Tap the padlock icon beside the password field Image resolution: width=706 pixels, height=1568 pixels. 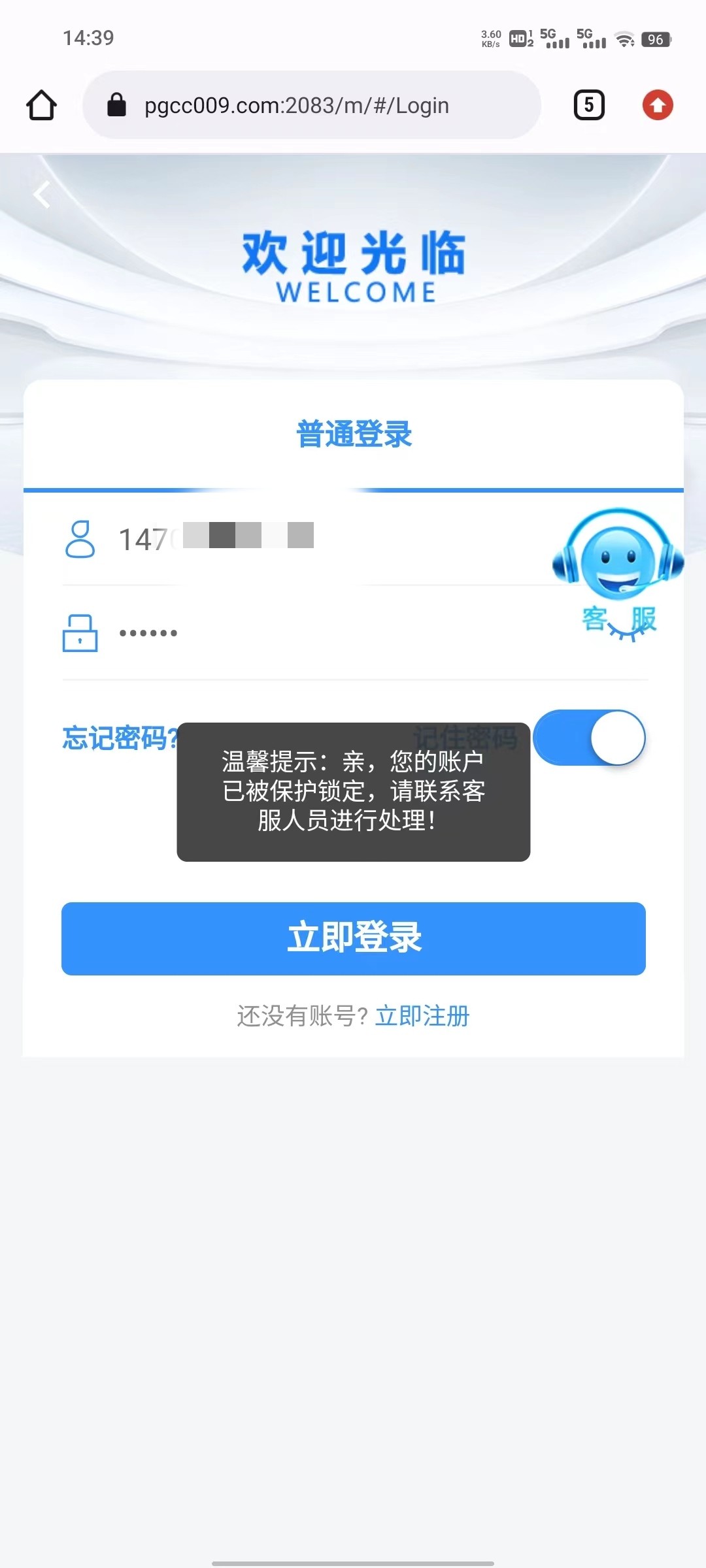80,632
